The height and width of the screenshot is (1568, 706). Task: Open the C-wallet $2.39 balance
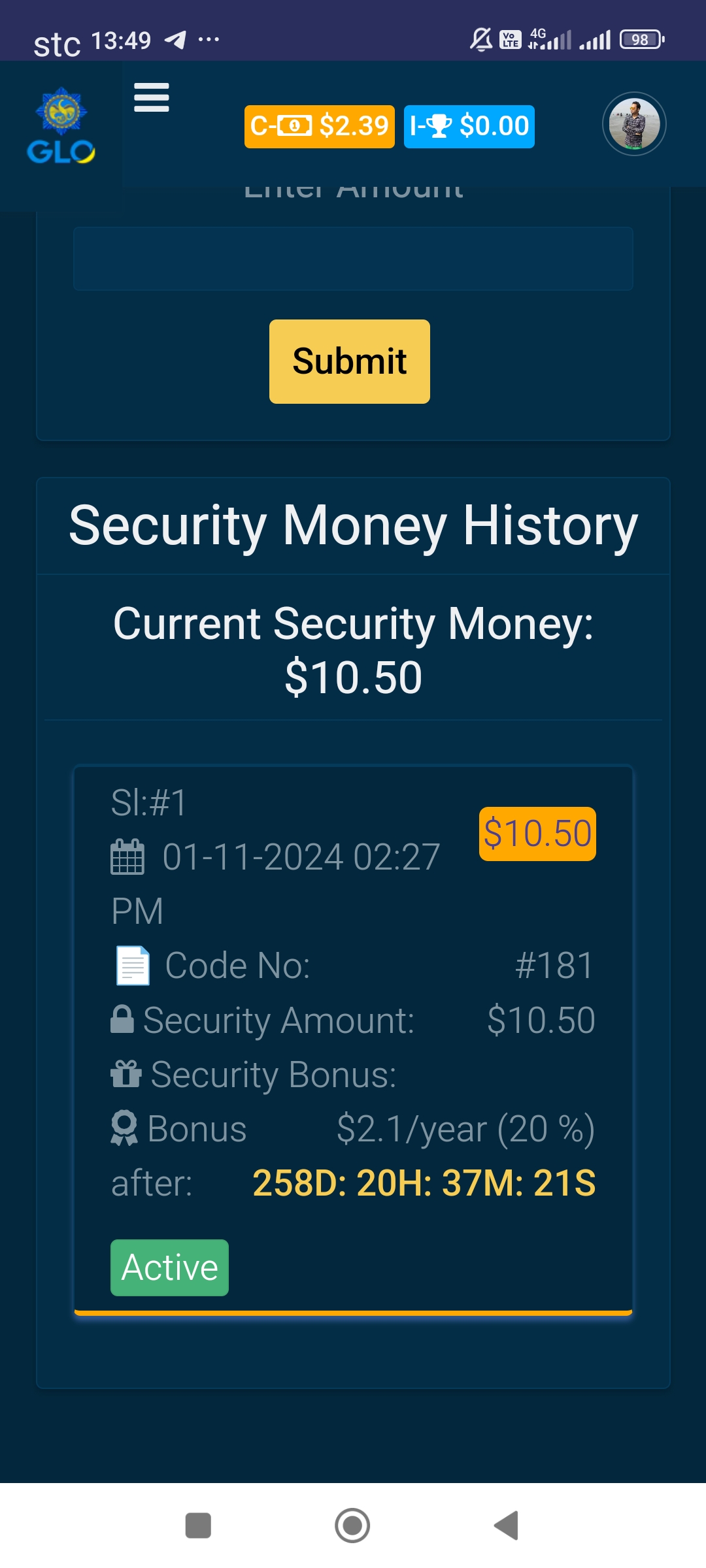point(320,126)
